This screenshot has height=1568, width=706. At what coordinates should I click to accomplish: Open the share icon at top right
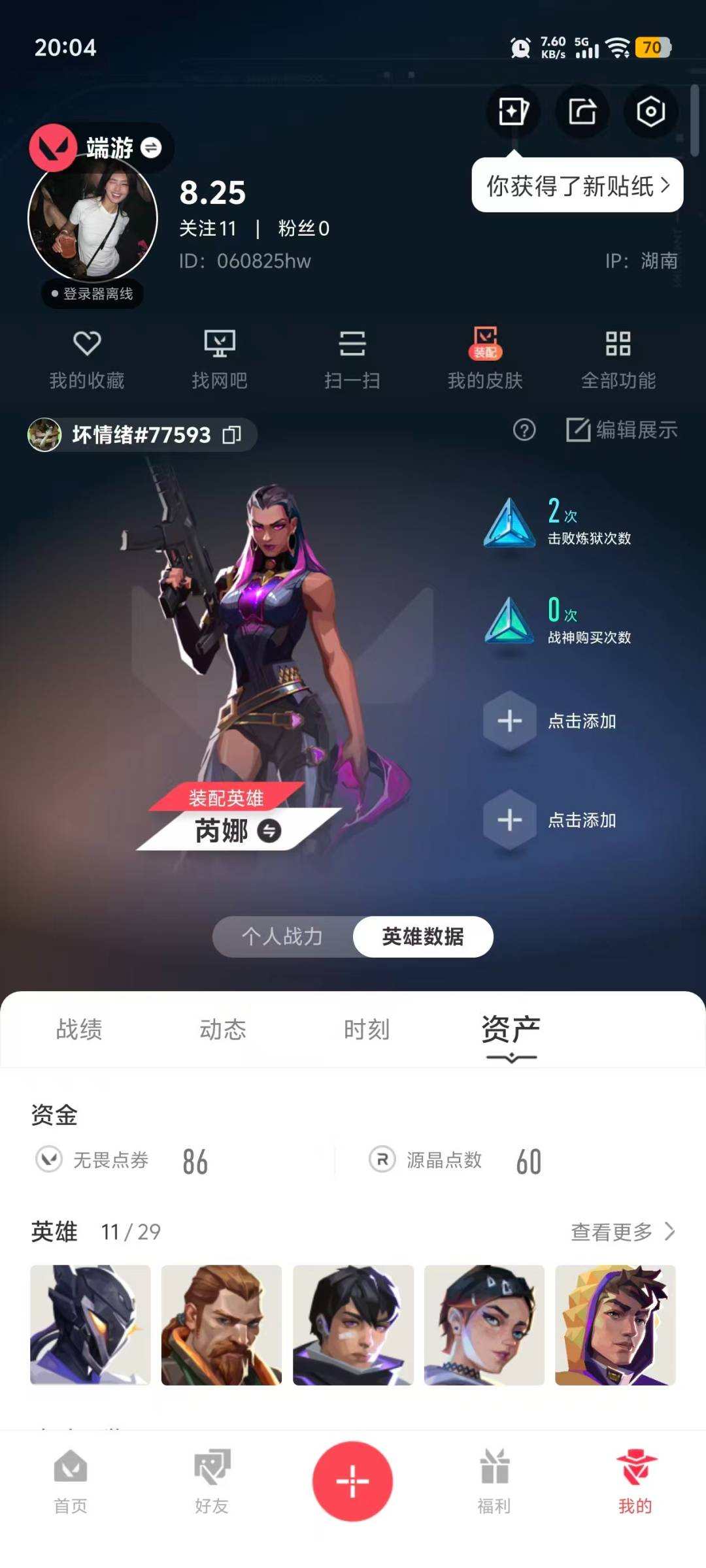581,112
